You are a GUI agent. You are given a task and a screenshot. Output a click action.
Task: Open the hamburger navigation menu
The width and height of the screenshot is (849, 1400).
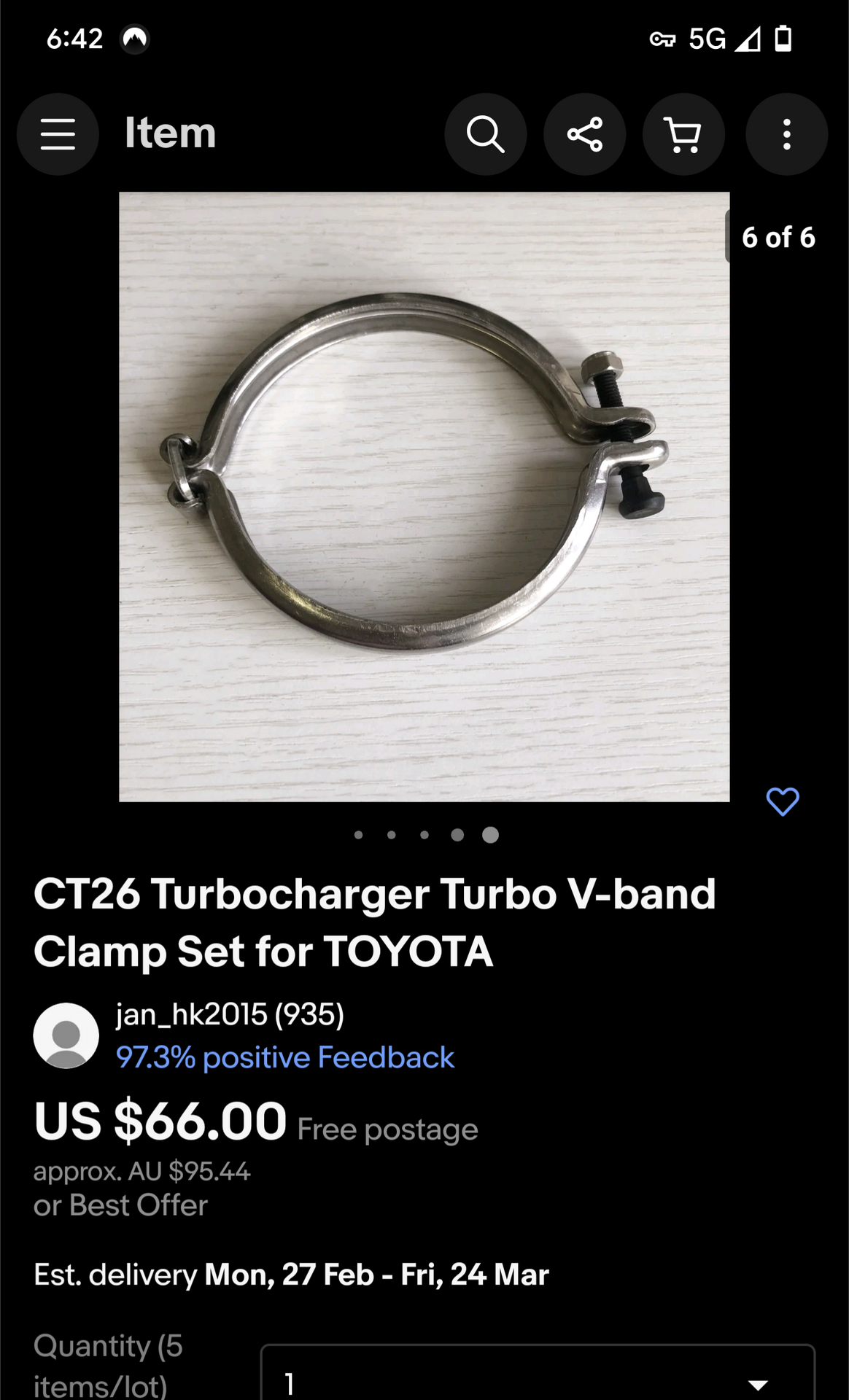coord(58,134)
